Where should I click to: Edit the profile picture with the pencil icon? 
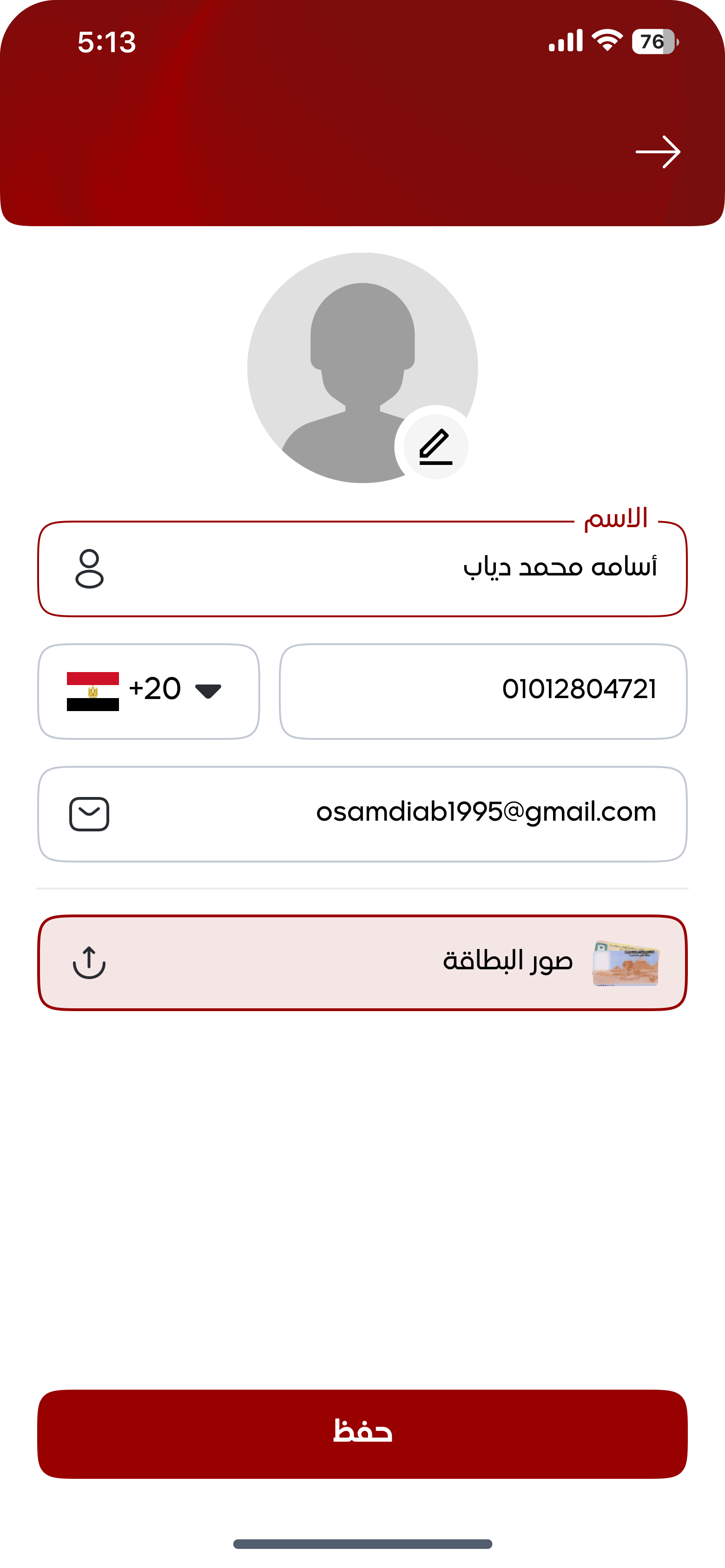(x=435, y=447)
